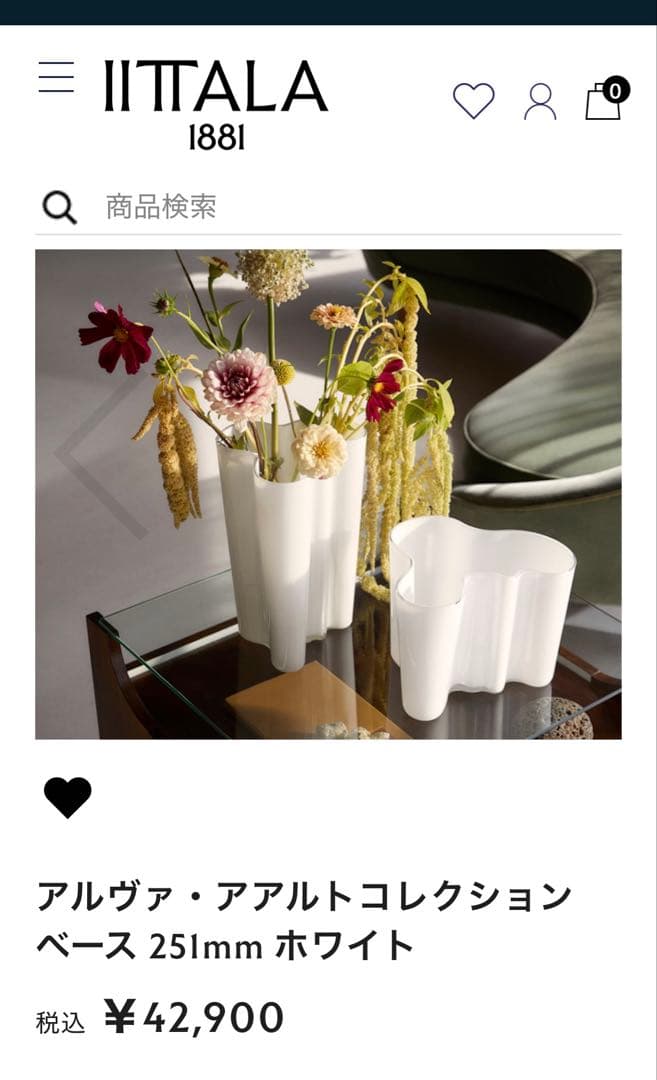This screenshot has height=1080, width=657.
Task: Toggle the black heart favorite for this vase
Action: [68, 797]
